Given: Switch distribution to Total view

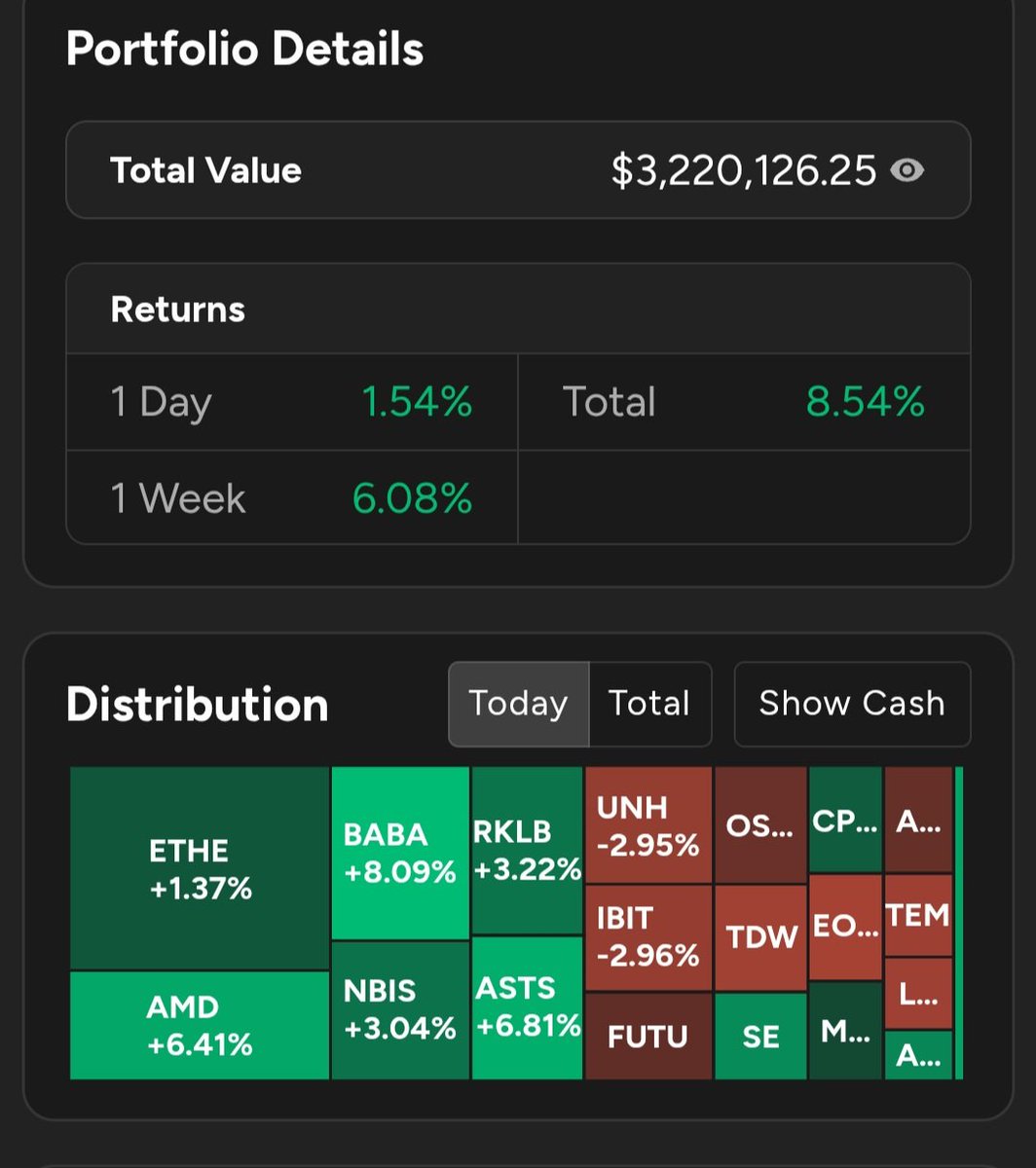Looking at the screenshot, I should pos(648,704).
